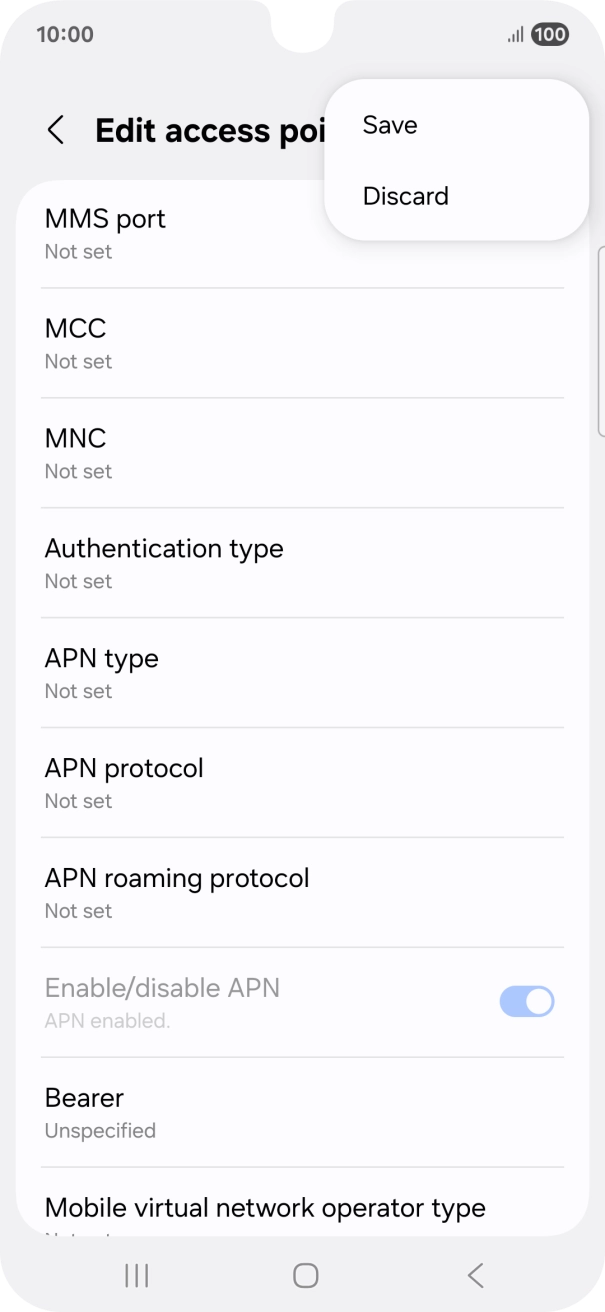Tap the system home button

click(305, 1275)
